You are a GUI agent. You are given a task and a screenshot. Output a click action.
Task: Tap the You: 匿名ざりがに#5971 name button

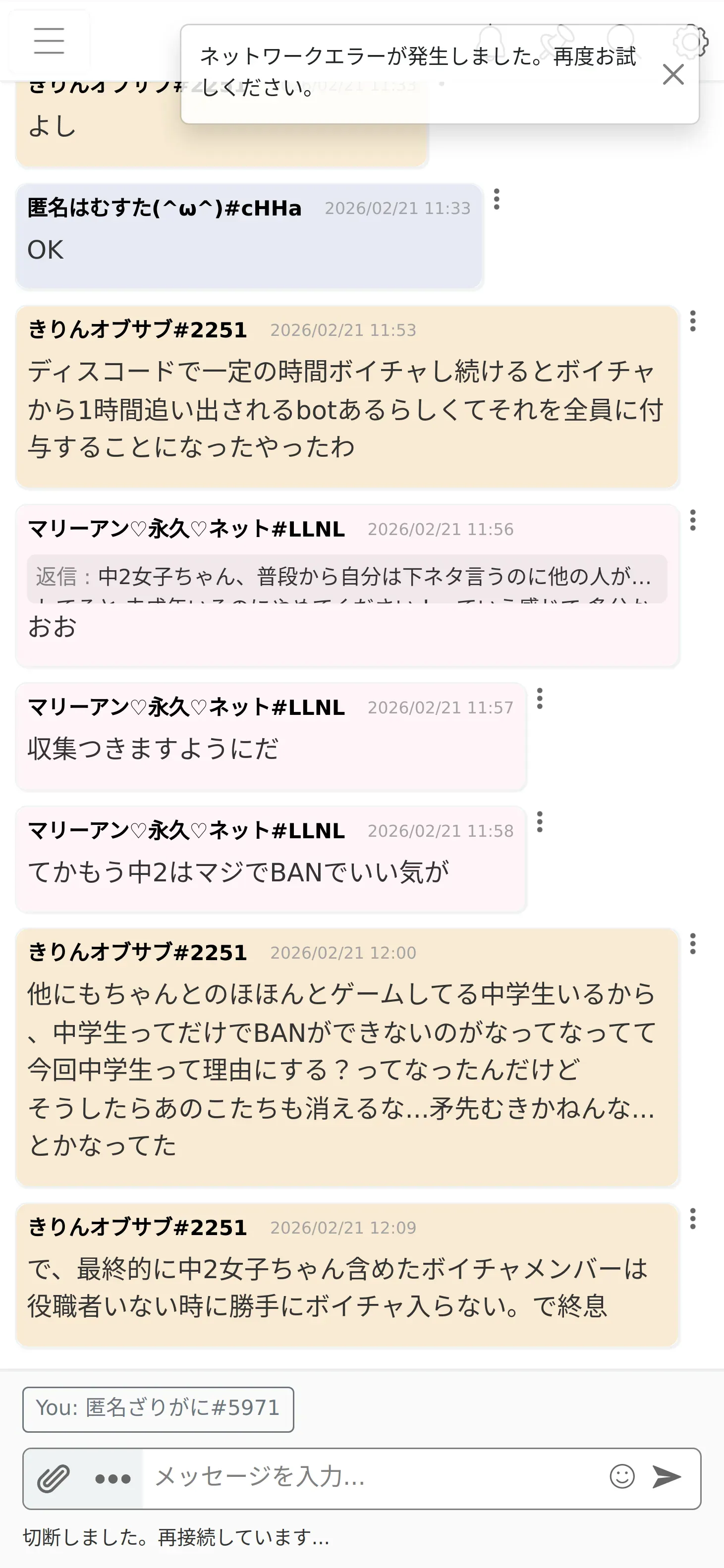158,1410
